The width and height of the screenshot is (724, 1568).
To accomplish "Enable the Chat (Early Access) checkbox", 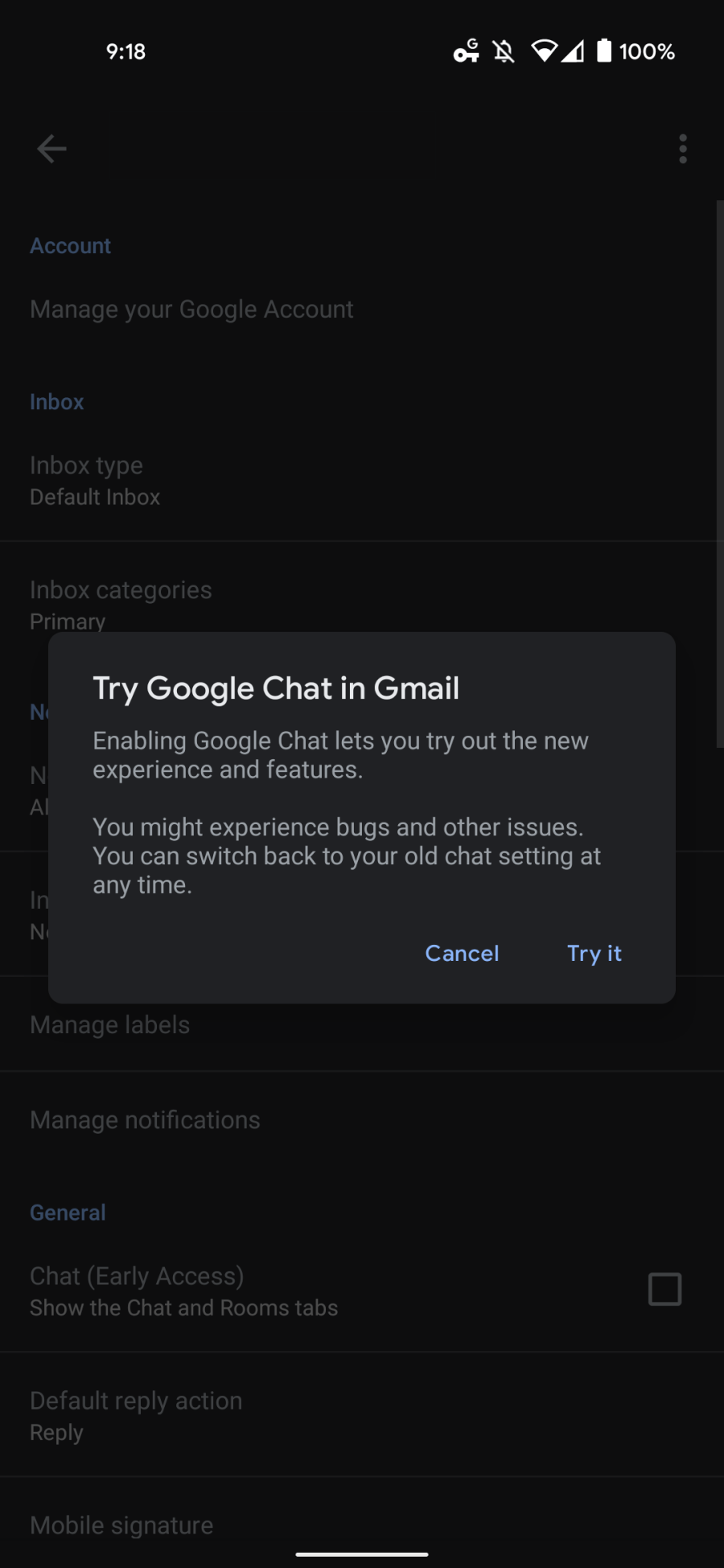I will (664, 1290).
